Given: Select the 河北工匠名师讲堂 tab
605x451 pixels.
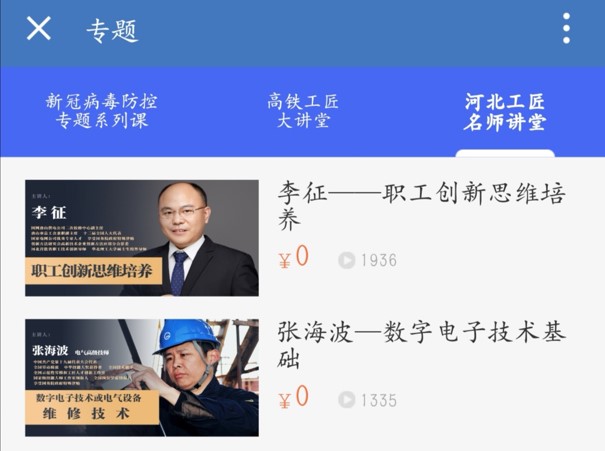Looking at the screenshot, I should pos(504,112).
